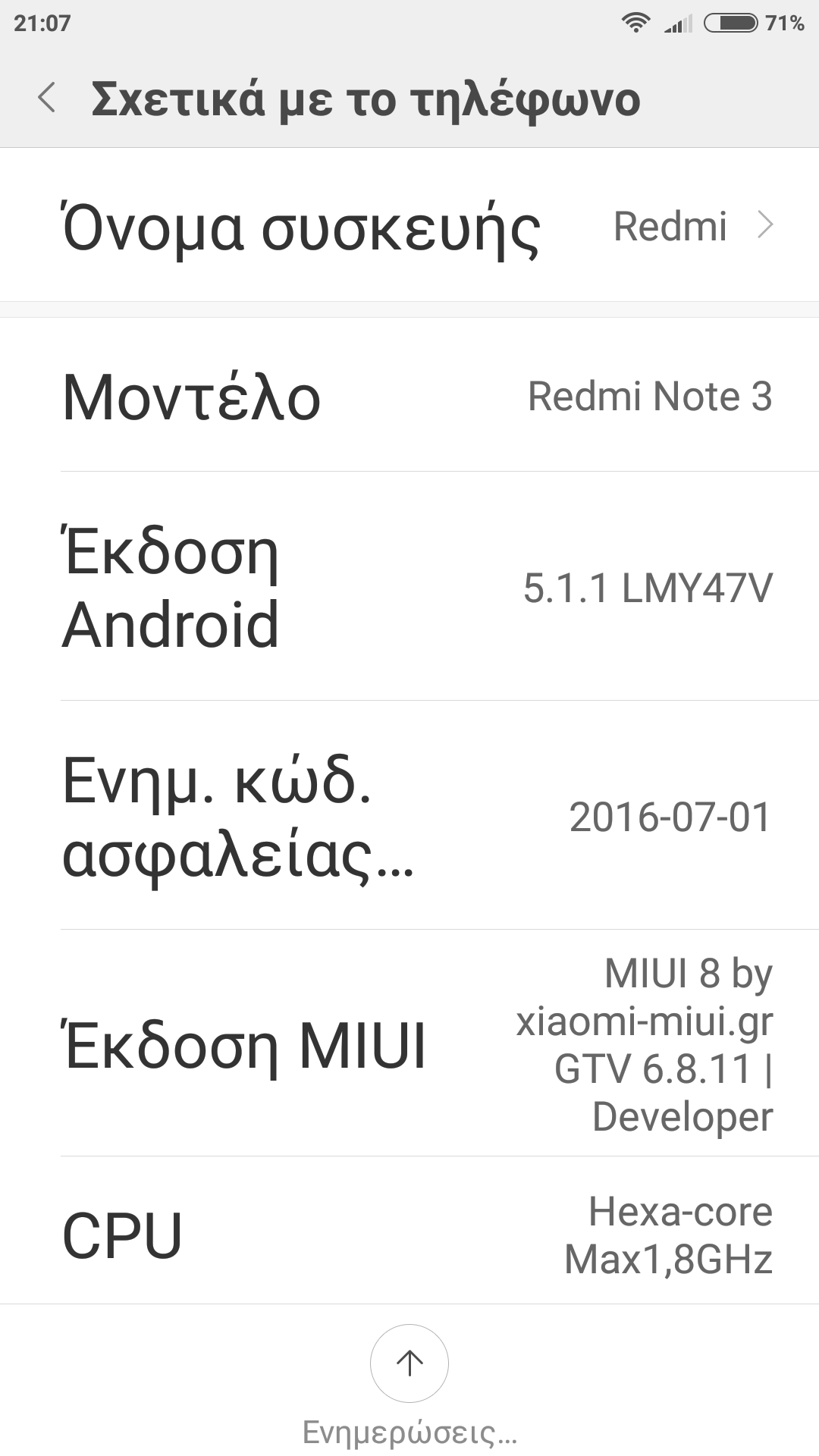Tap the Μοντέλο row
Screen dimensions: 819x1456
coord(409,396)
